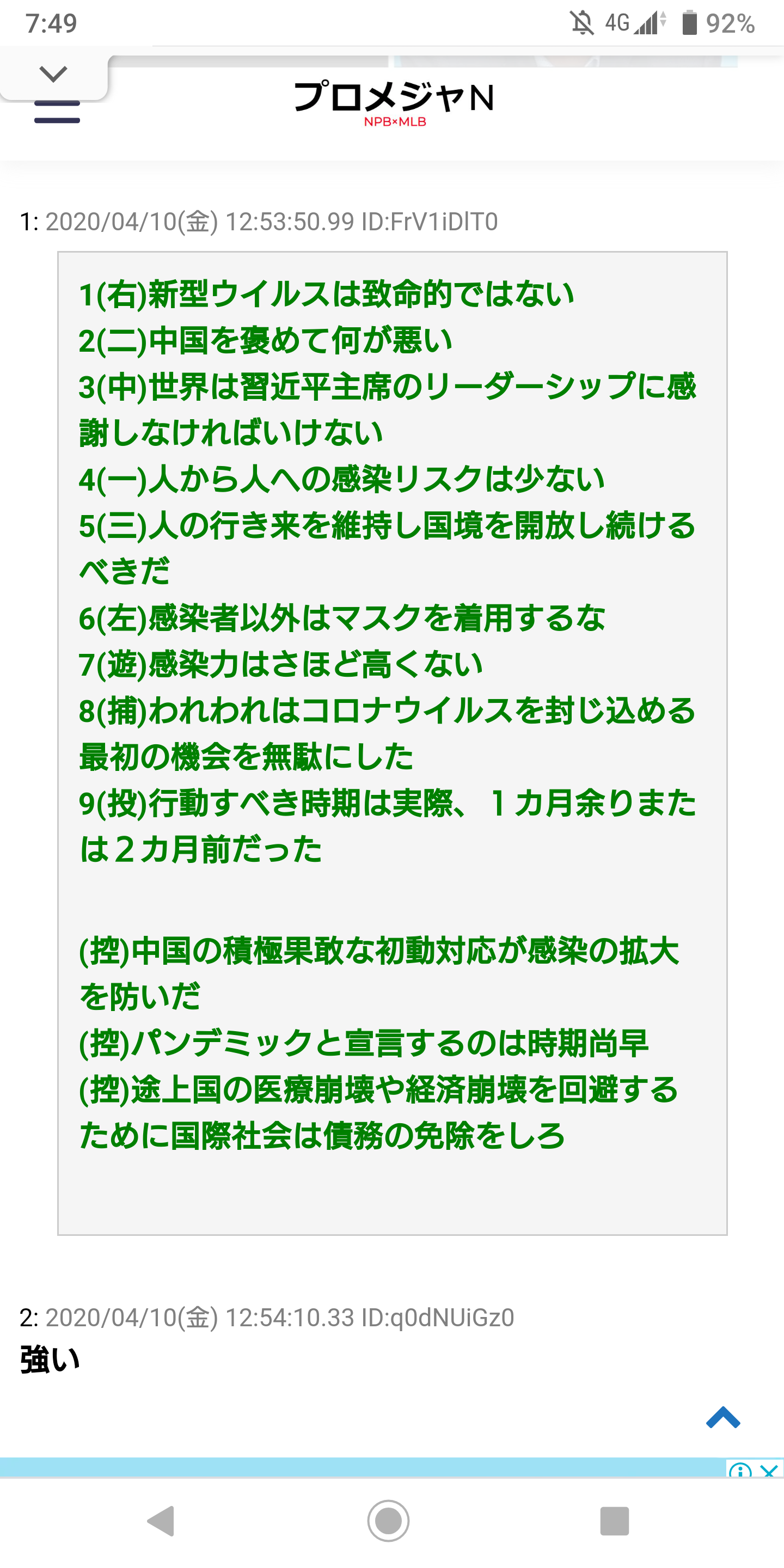Viewport: 784px width, 1568px height.
Task: Go back using system back button
Action: tap(161, 1521)
